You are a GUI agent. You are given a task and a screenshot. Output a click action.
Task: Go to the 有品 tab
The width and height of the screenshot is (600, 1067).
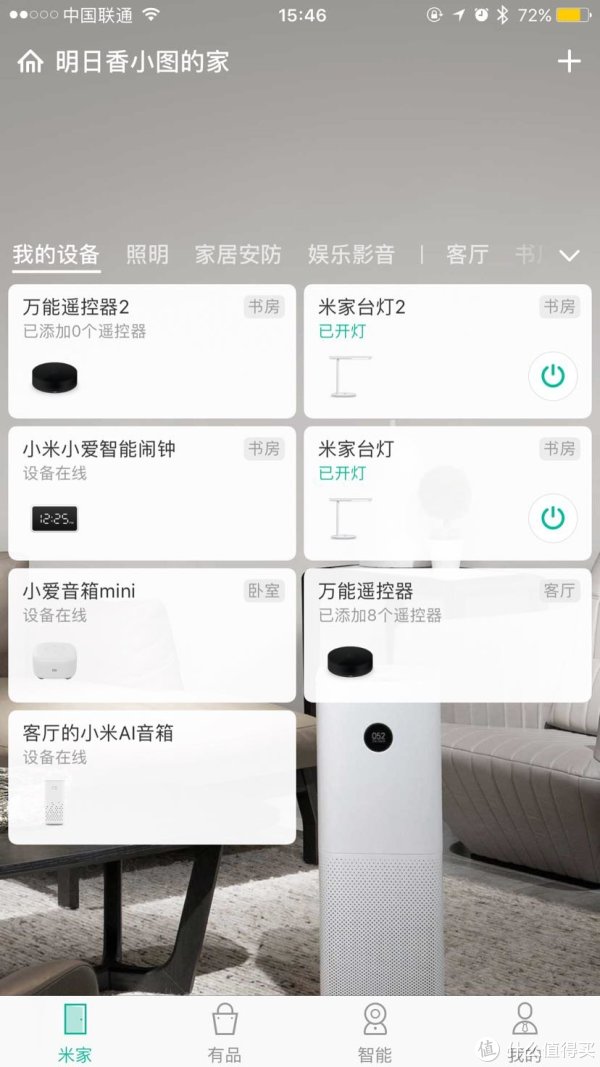224,1031
